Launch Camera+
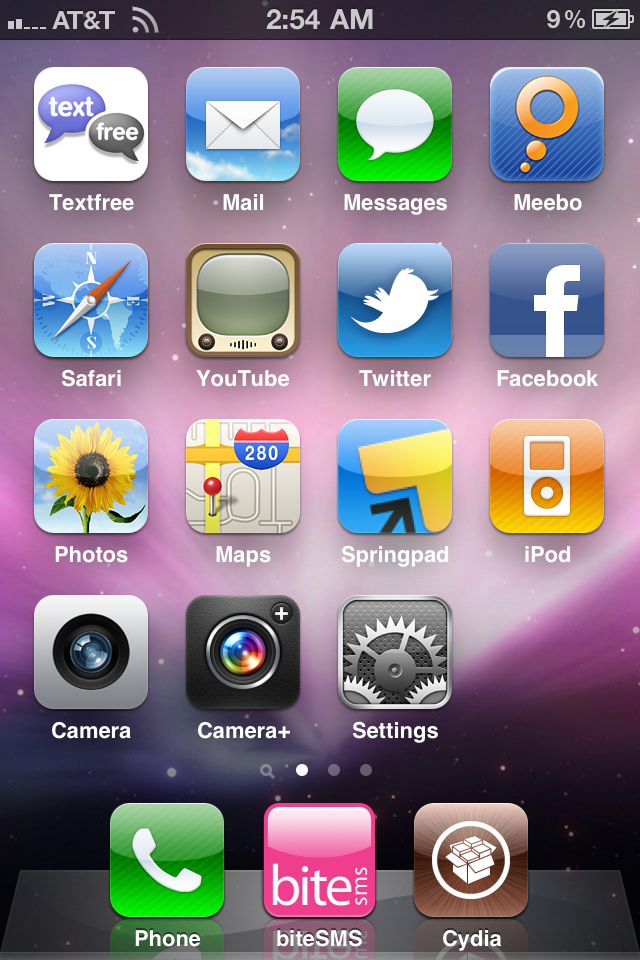Screen dimensions: 640x960 [243, 652]
